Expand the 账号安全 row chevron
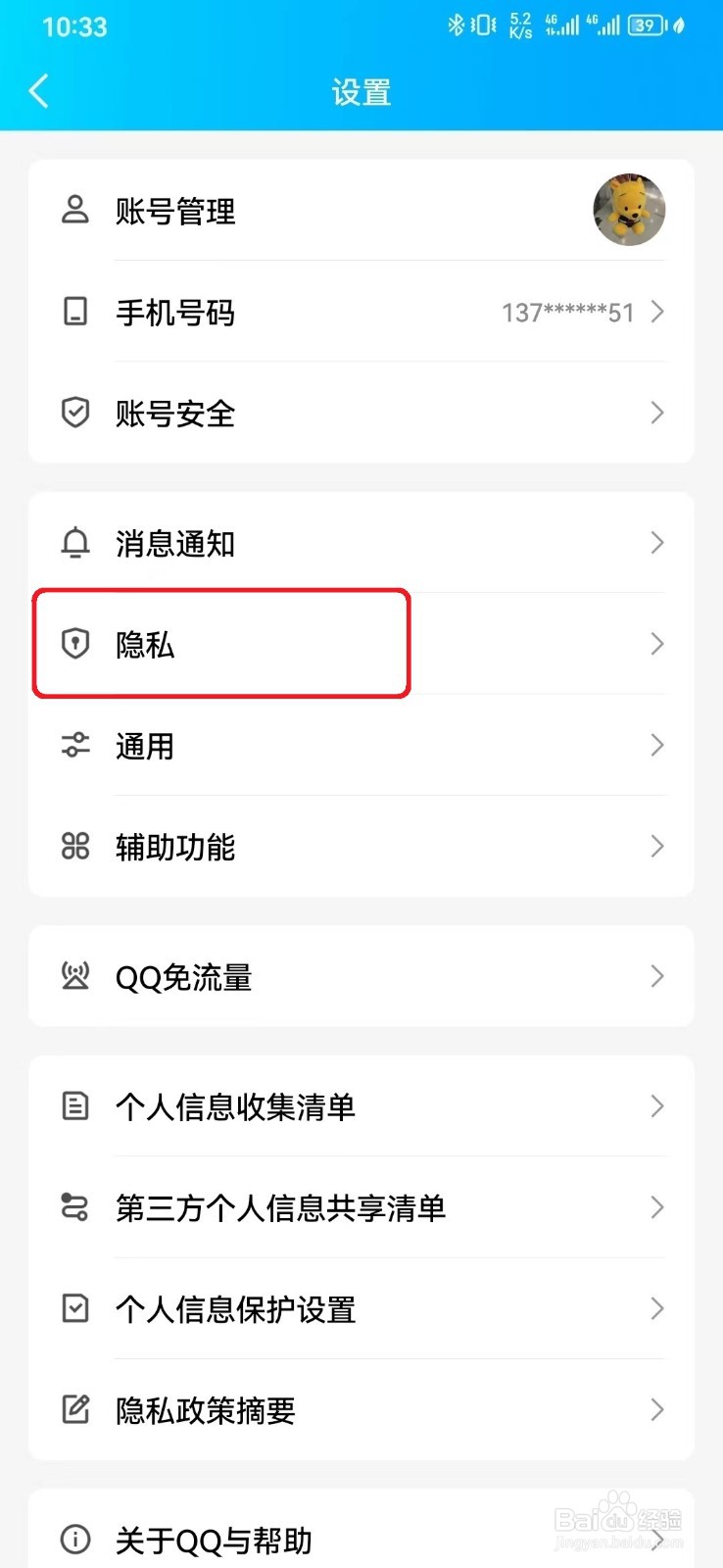 point(656,413)
